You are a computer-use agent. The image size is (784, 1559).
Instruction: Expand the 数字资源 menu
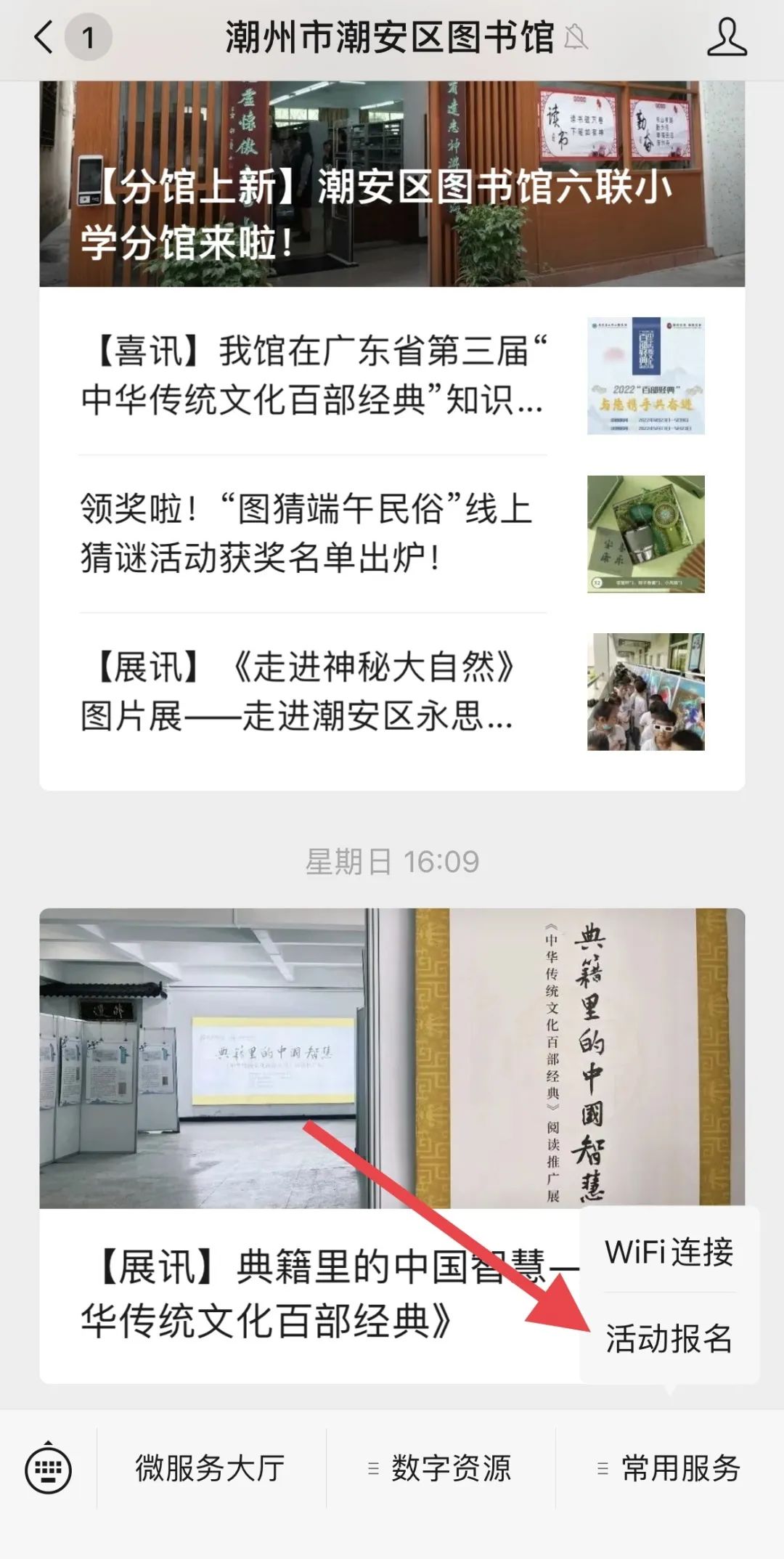[x=441, y=1468]
